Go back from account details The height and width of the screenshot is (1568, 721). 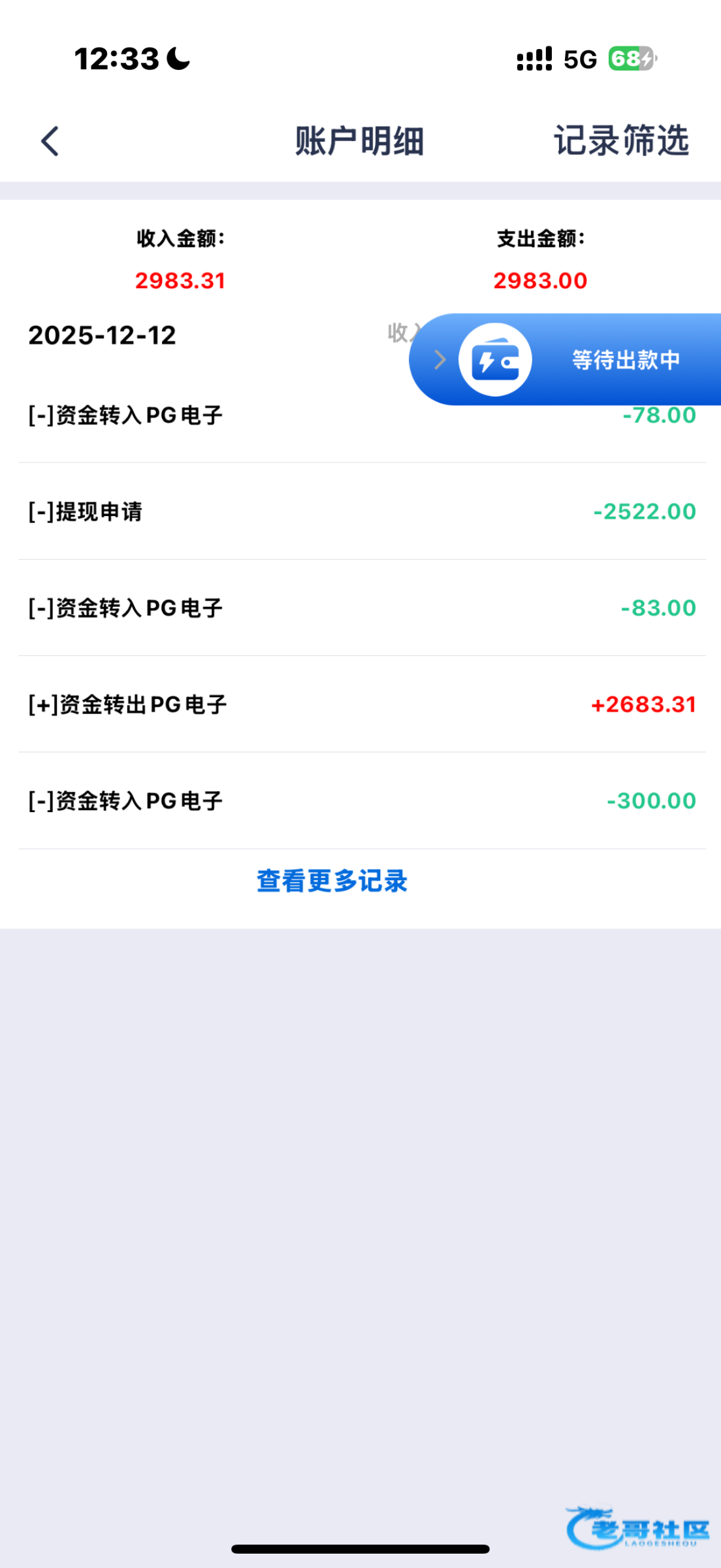pyautogui.click(x=50, y=141)
